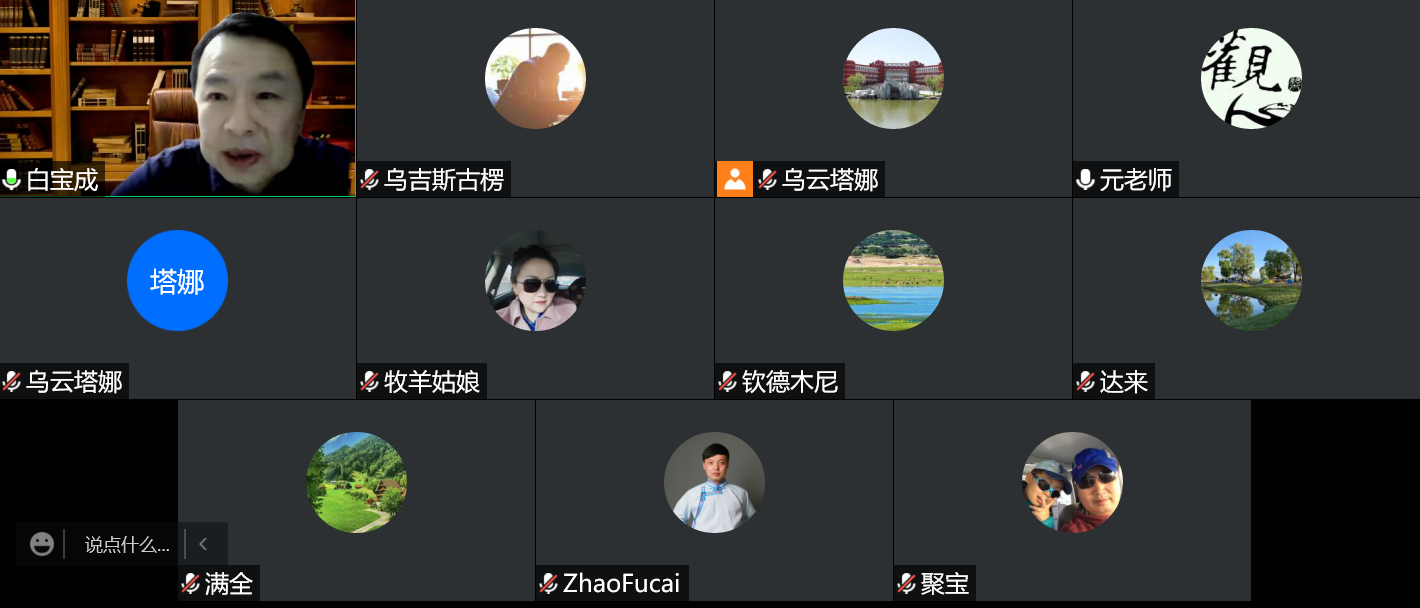This screenshot has height=608, width=1420.
Task: Select 乌吉斯古楞's participant tile
Action: point(535,98)
